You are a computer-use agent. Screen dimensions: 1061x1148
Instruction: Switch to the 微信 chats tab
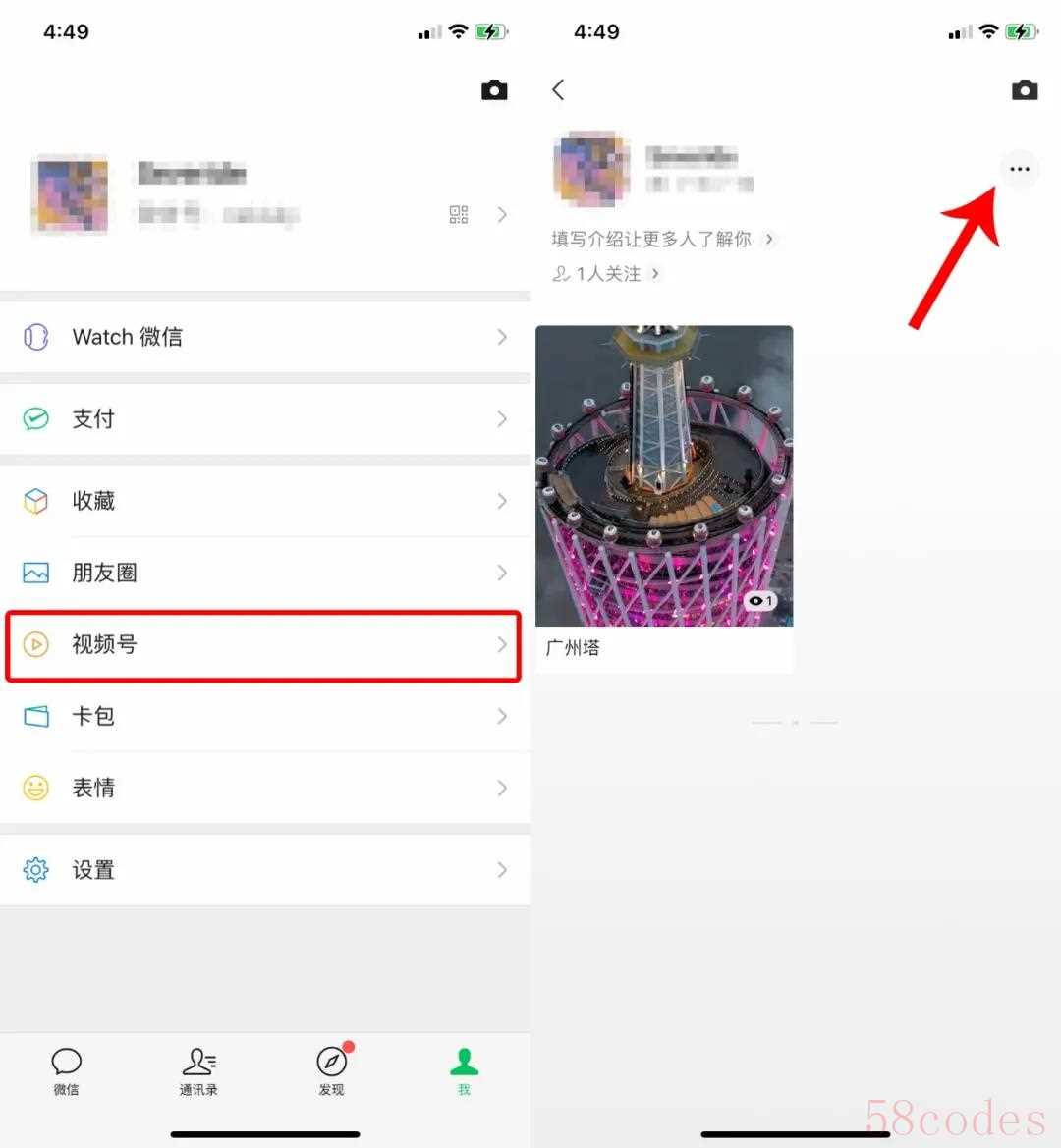pyautogui.click(x=66, y=1070)
